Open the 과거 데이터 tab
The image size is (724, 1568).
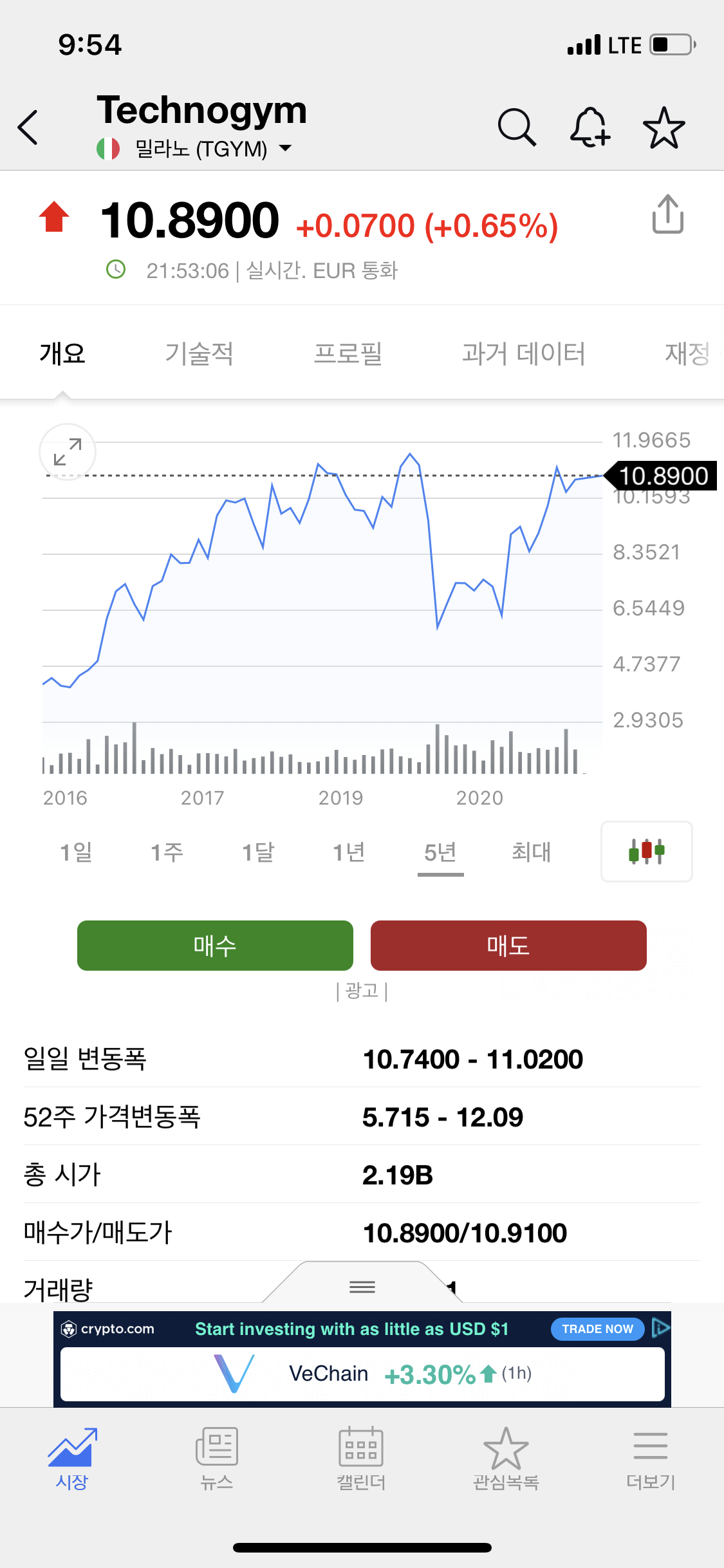tap(523, 353)
